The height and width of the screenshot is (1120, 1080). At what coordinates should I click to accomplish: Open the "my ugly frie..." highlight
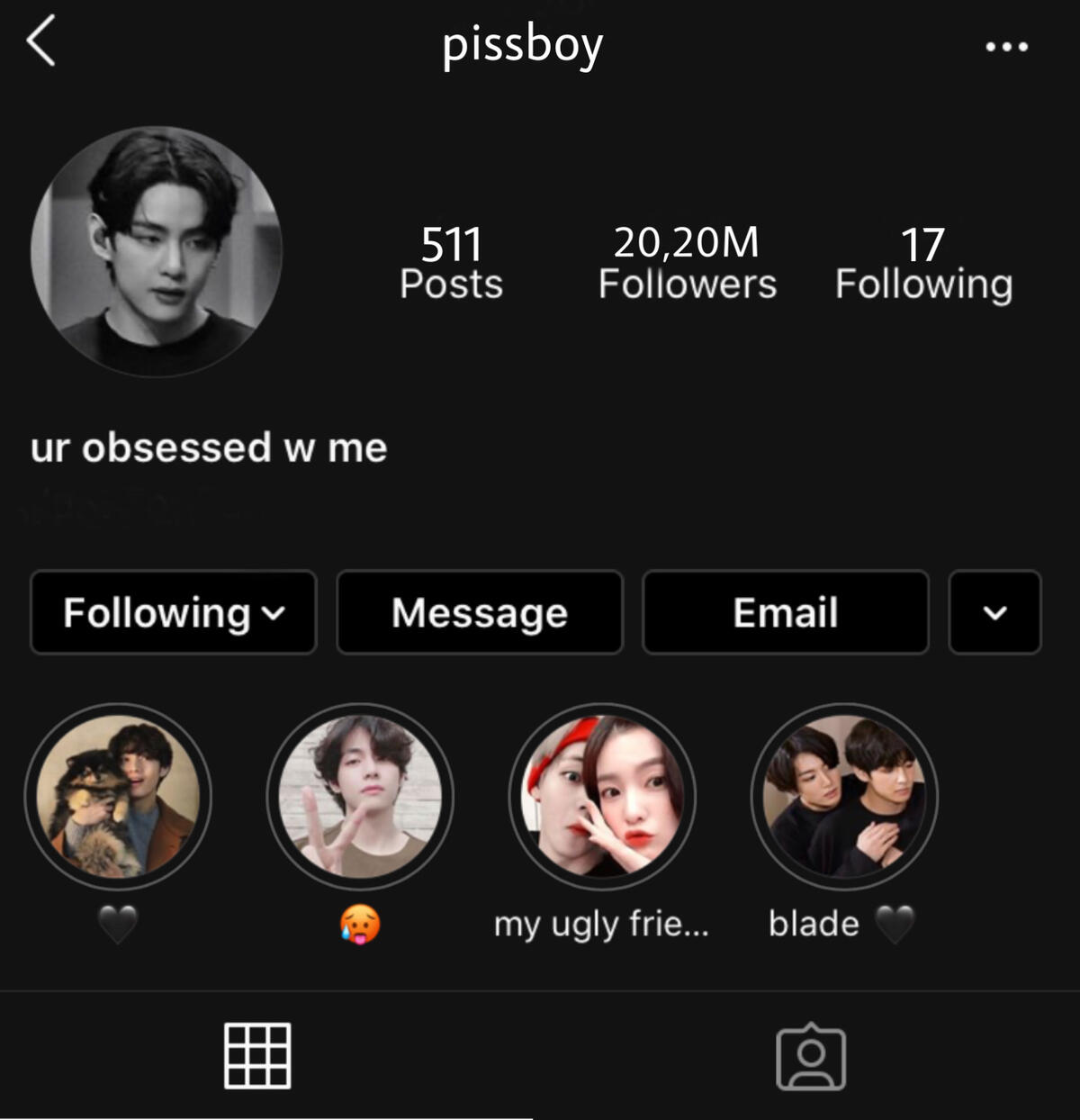(x=602, y=798)
